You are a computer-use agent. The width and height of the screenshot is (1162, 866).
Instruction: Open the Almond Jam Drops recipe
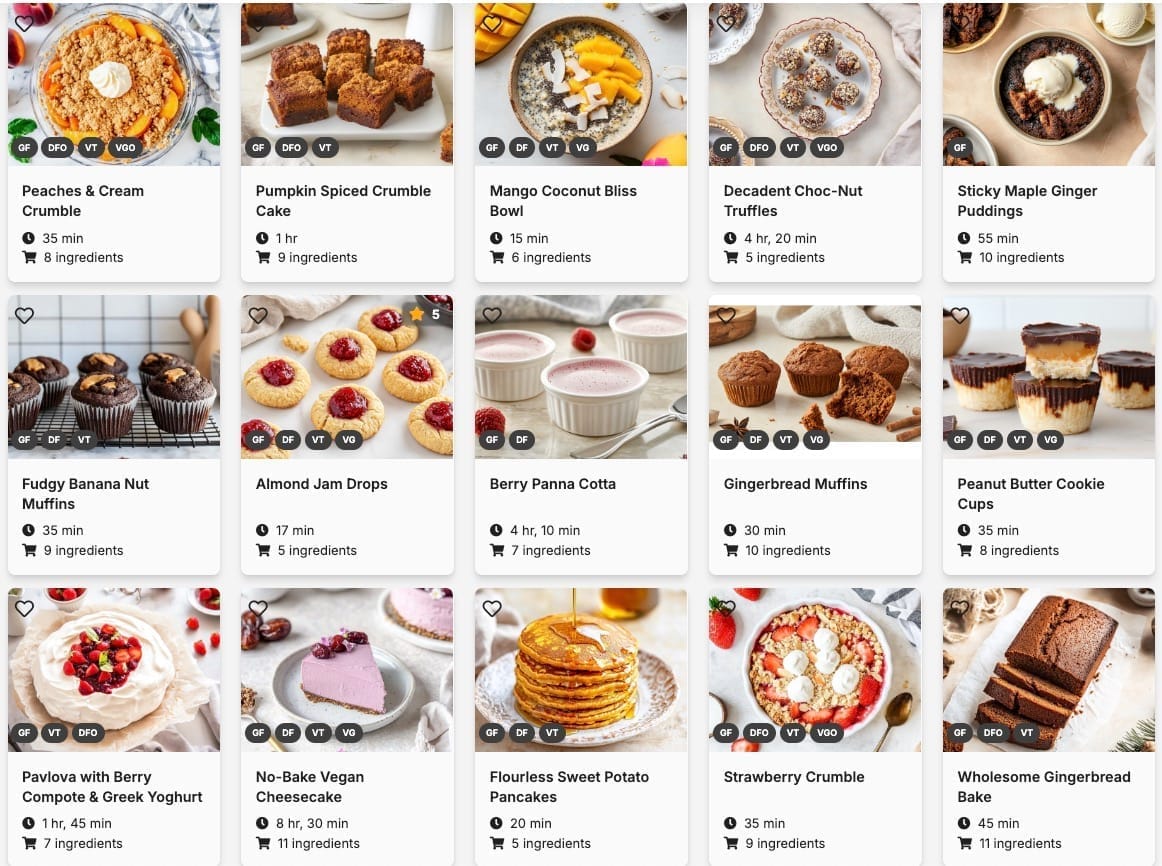pos(321,484)
